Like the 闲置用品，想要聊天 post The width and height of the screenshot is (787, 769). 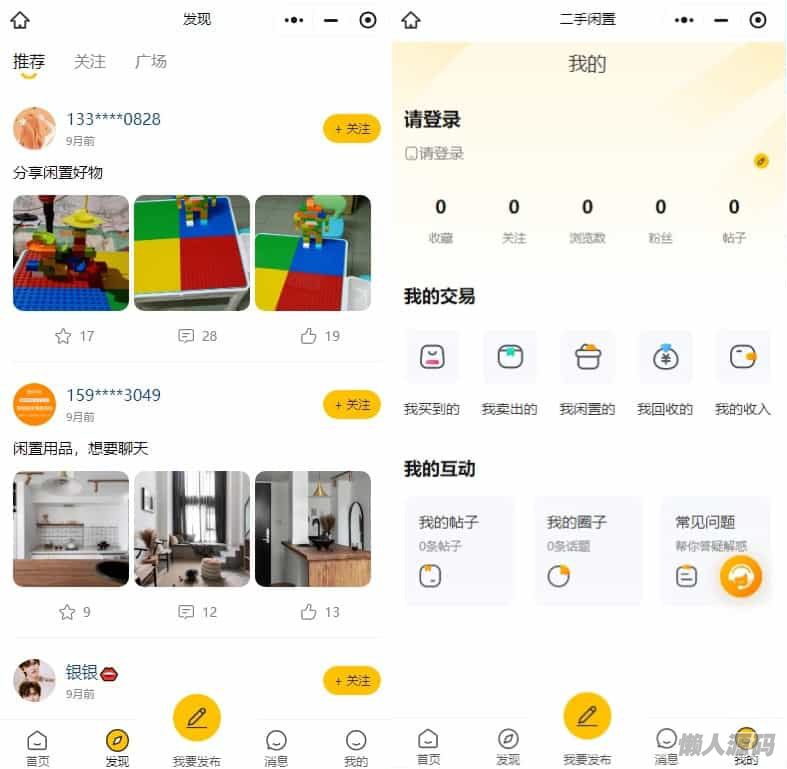[320, 612]
